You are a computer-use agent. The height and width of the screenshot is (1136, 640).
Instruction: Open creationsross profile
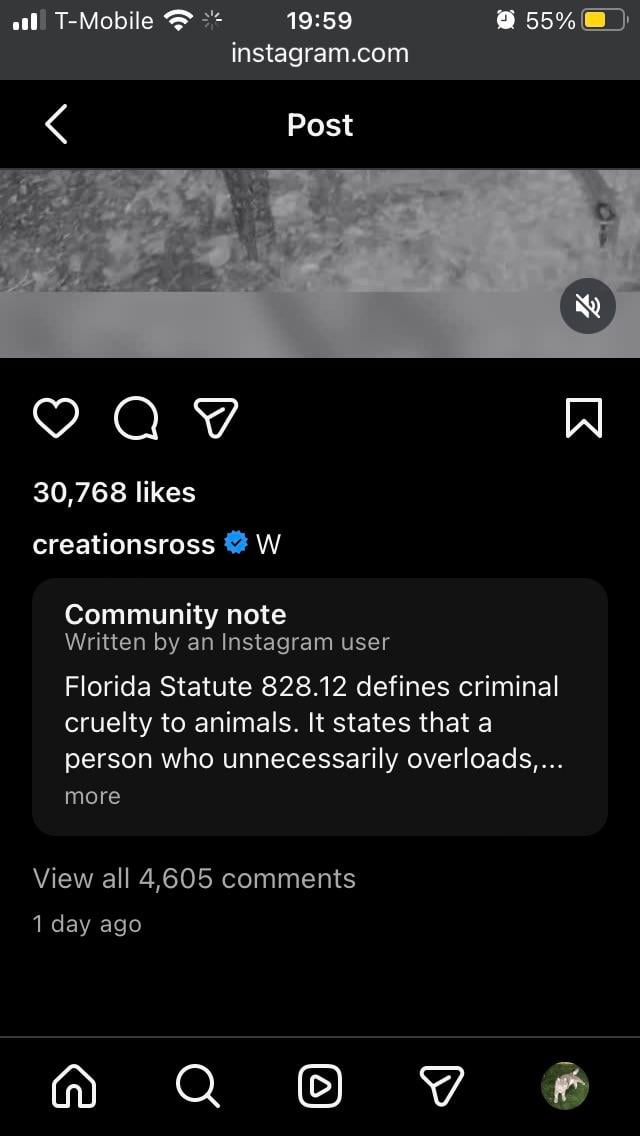point(124,544)
